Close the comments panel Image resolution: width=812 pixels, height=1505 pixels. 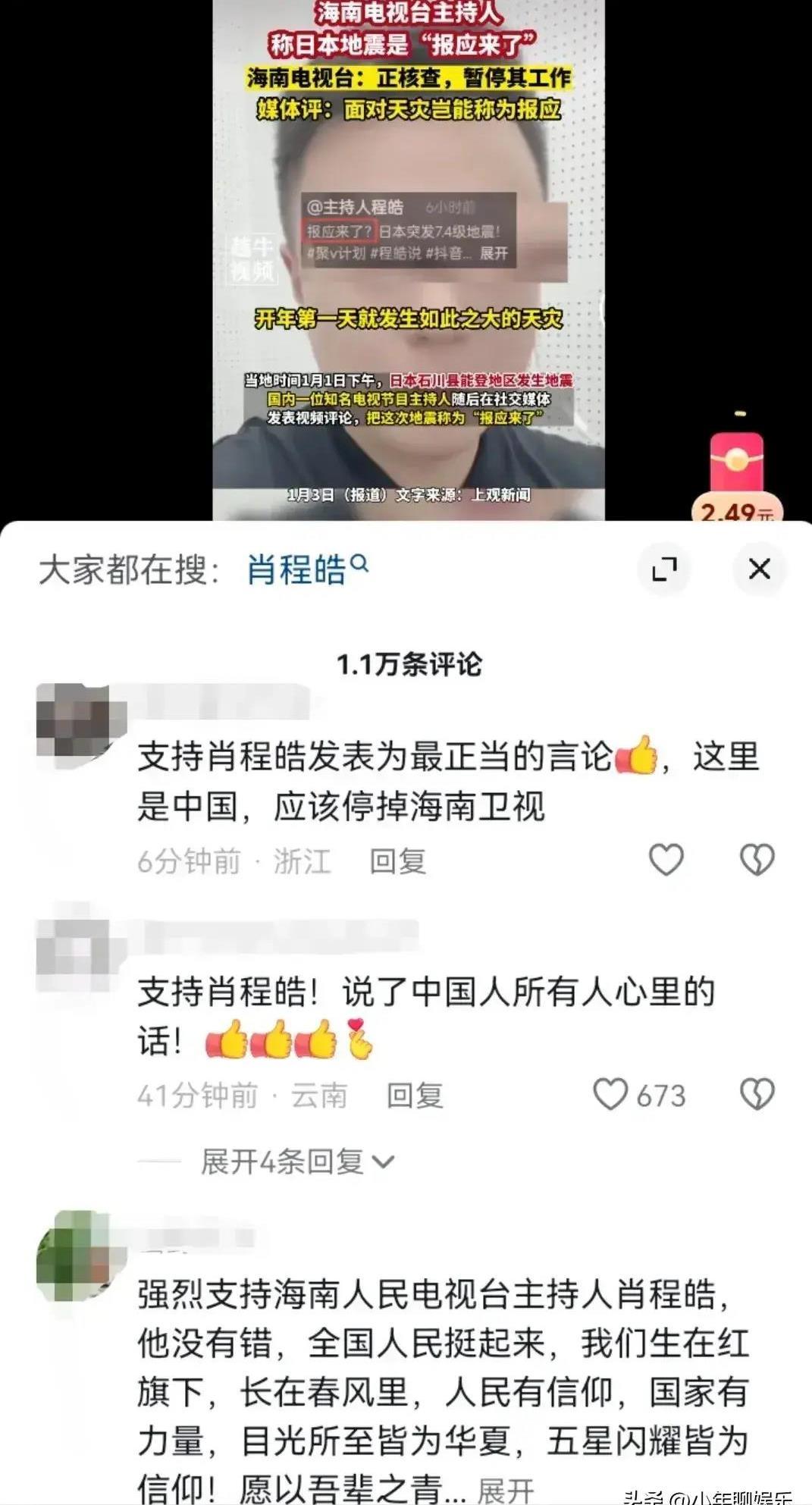pos(759,569)
